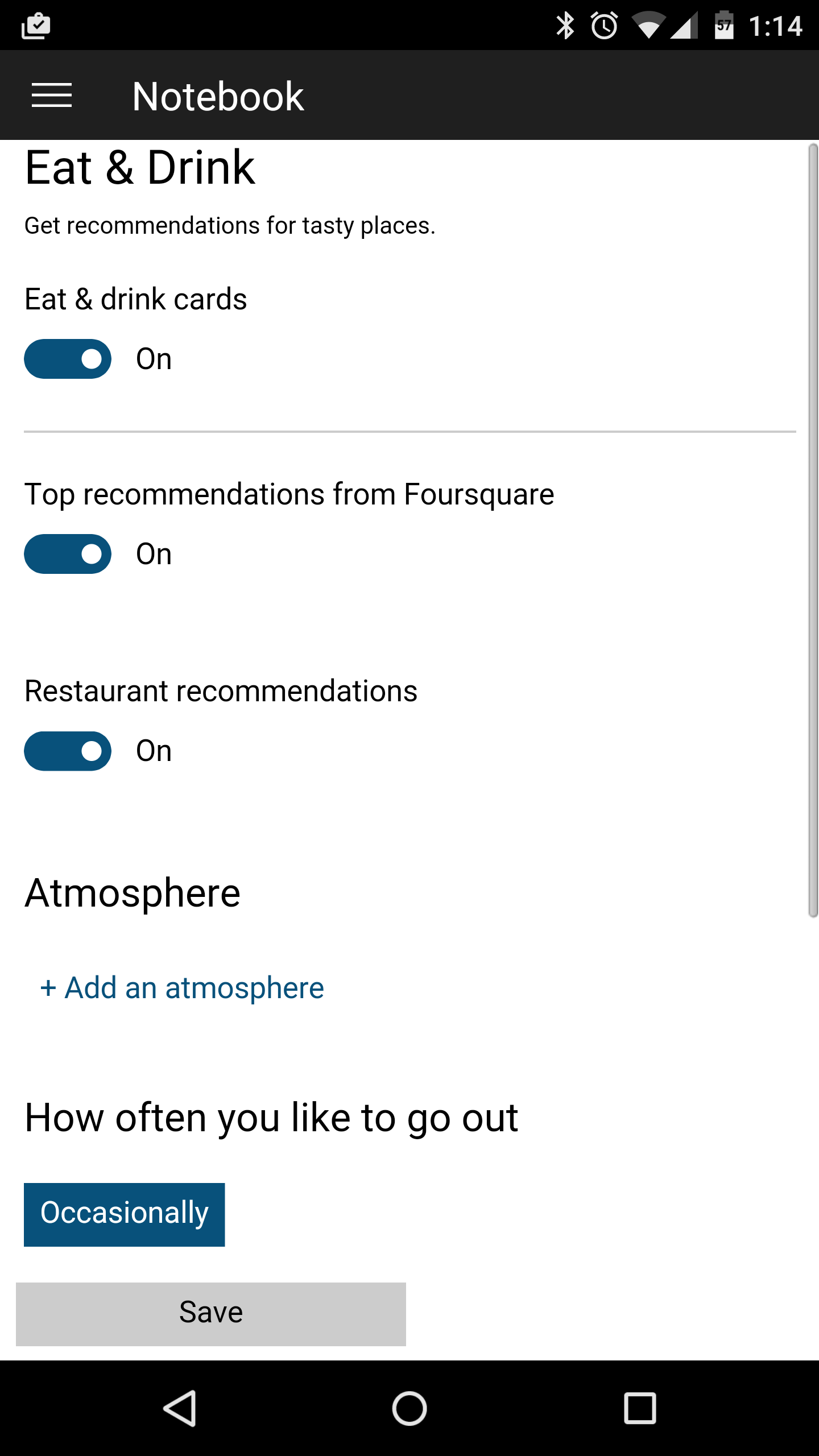Turn off Eat & drink cards
This screenshot has height=1456, width=819.
[68, 359]
